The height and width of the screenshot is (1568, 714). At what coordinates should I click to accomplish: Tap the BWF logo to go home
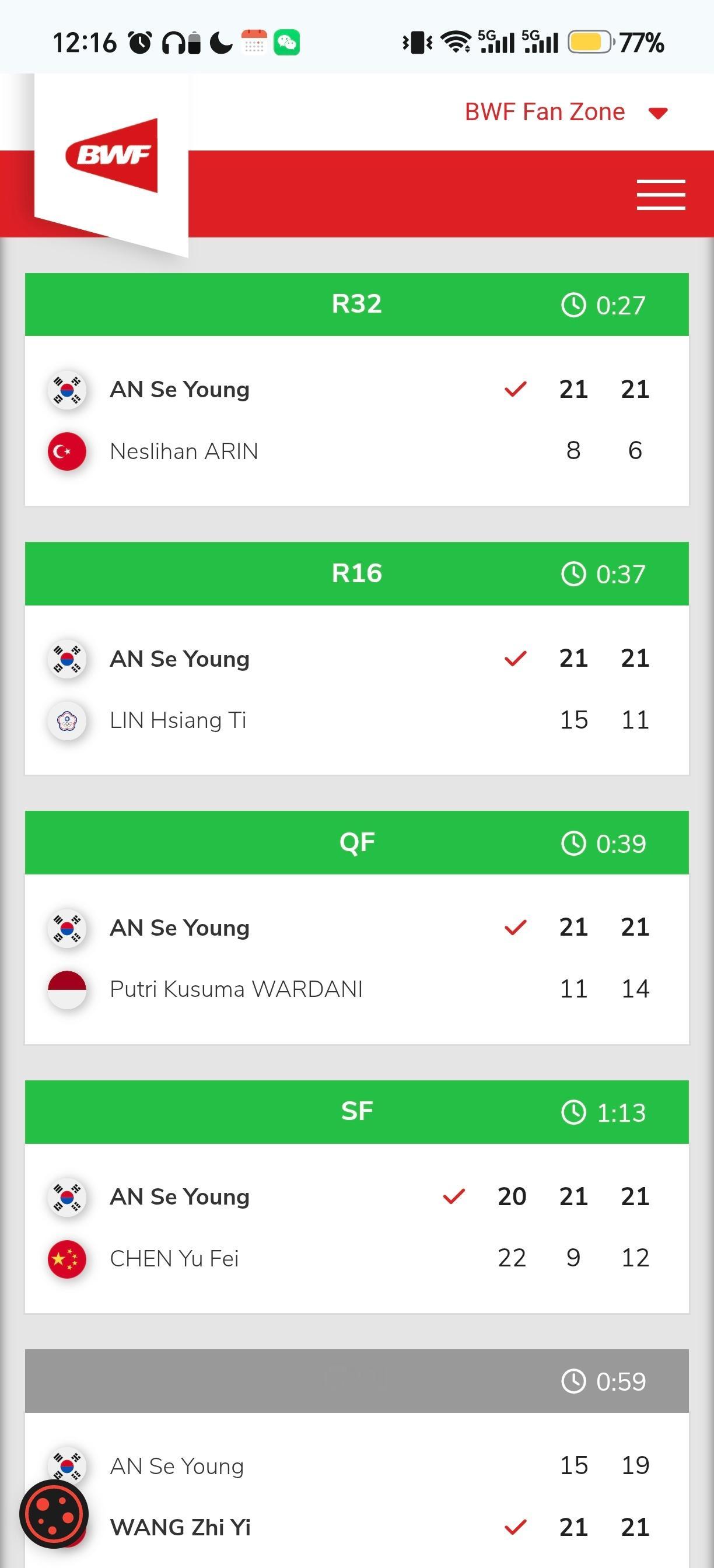(112, 156)
